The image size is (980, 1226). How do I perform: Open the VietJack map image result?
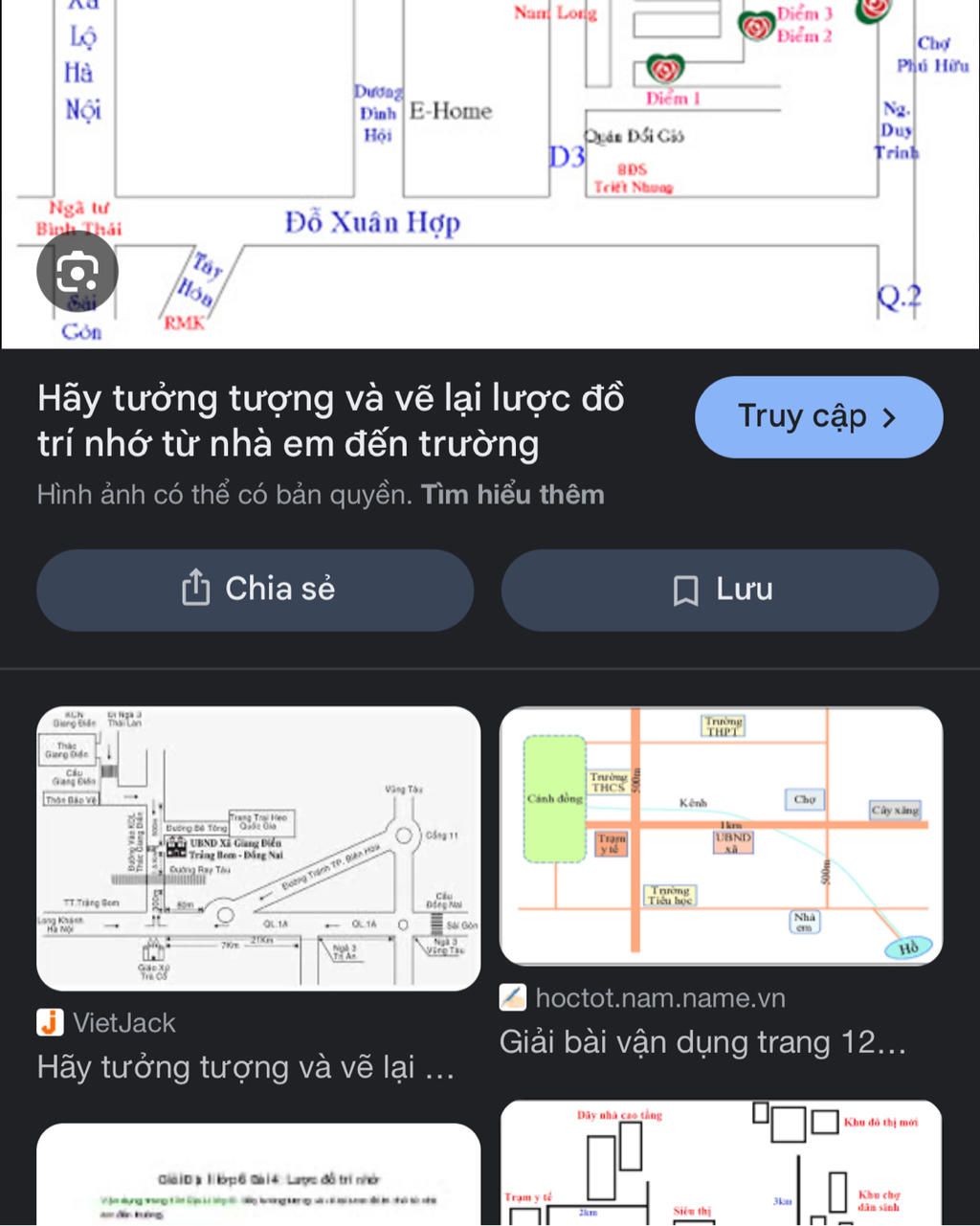[x=258, y=848]
